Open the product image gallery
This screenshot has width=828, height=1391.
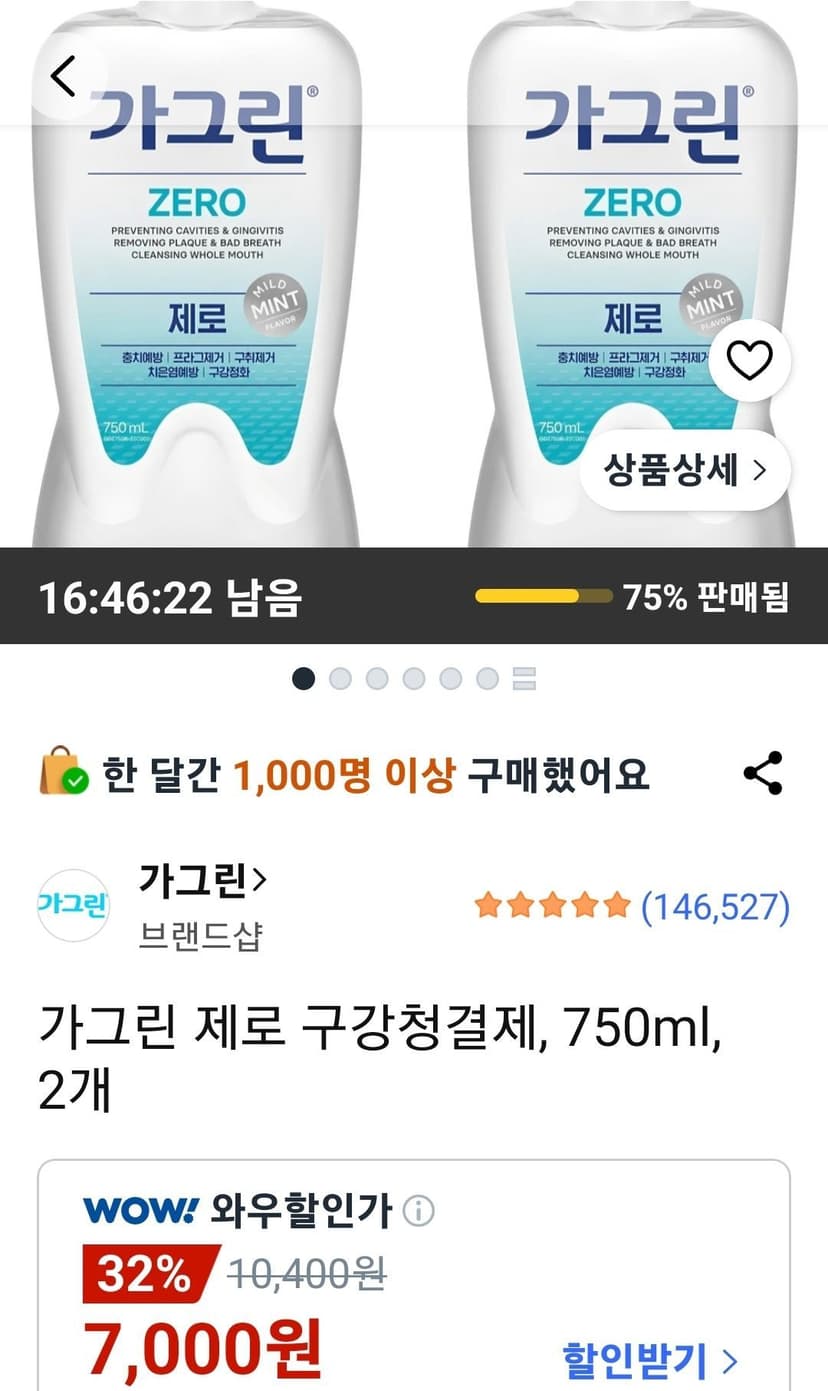pos(414,274)
